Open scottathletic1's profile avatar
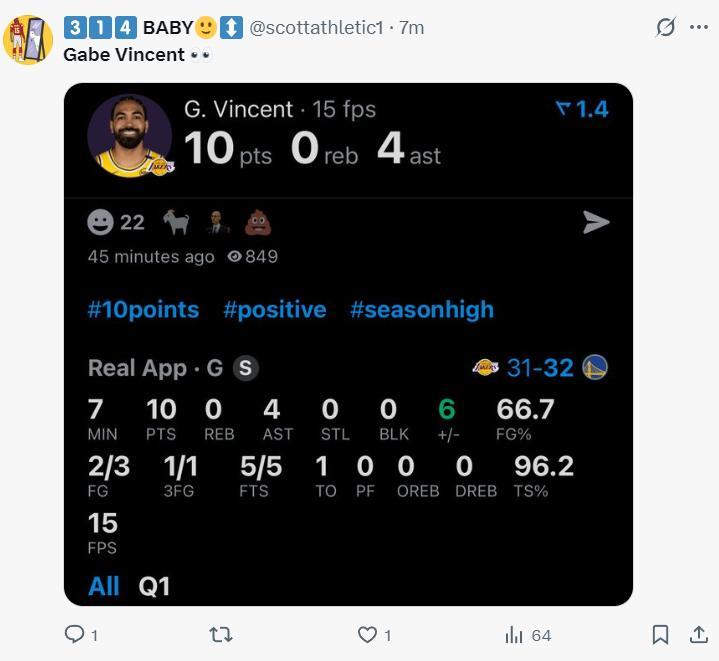Viewport: 719px width, 661px height. [x=28, y=40]
